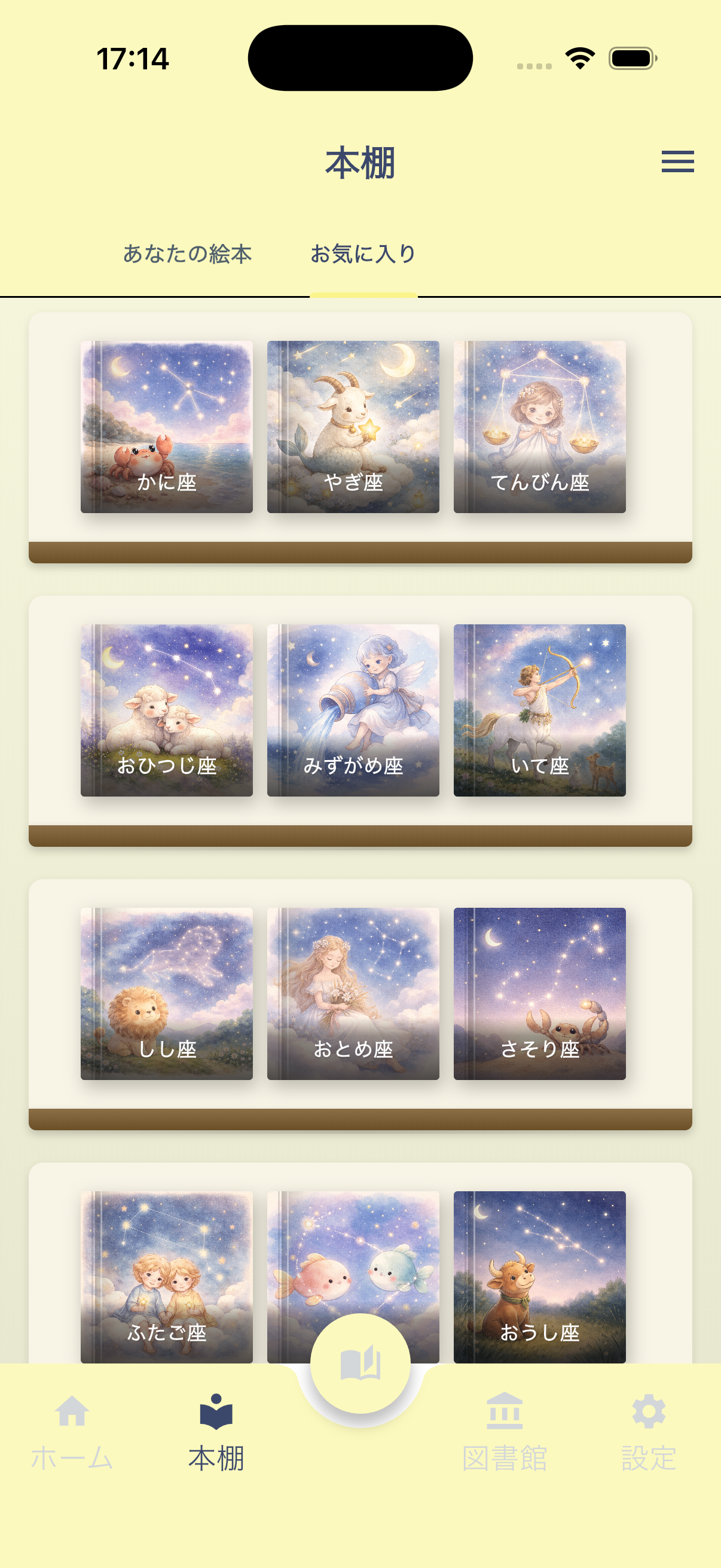Open the てんびん座 book

tap(539, 426)
